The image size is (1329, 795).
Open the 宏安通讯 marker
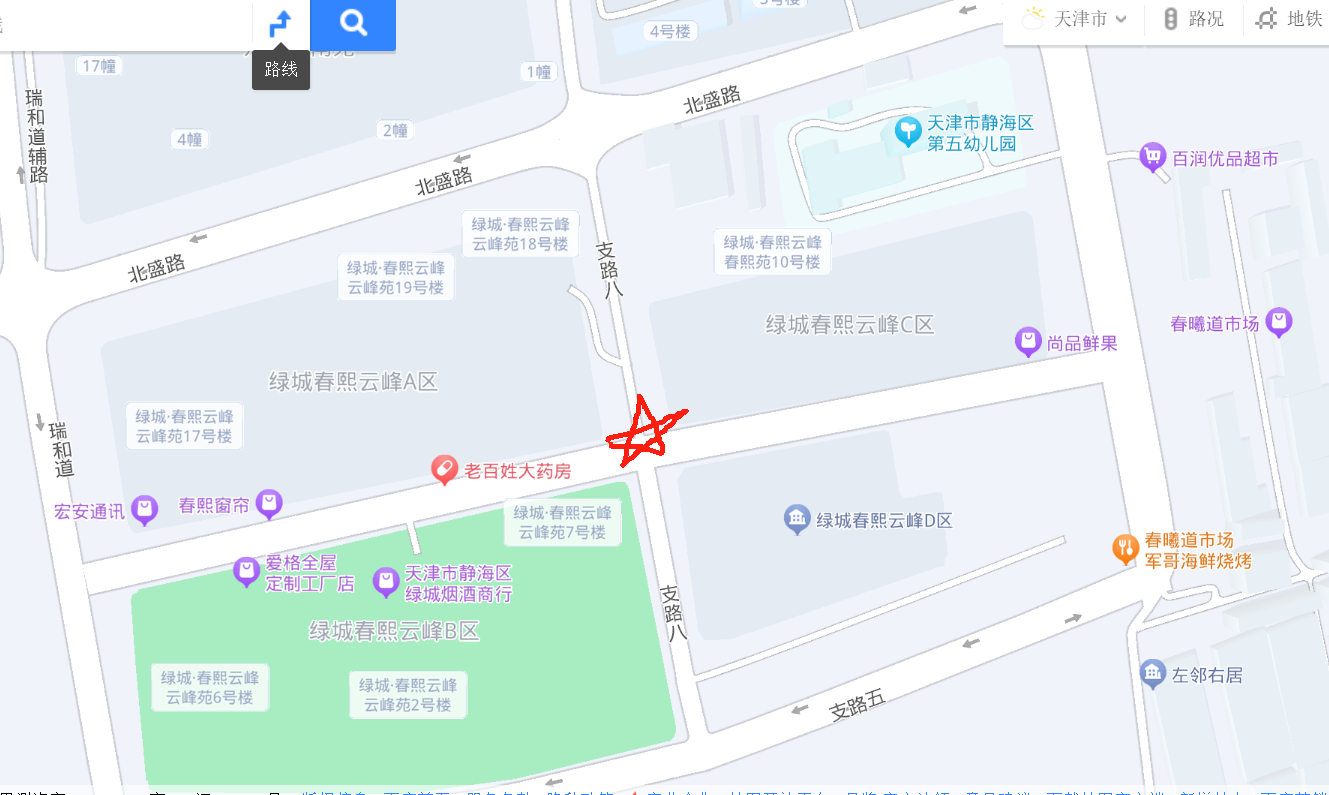(145, 510)
